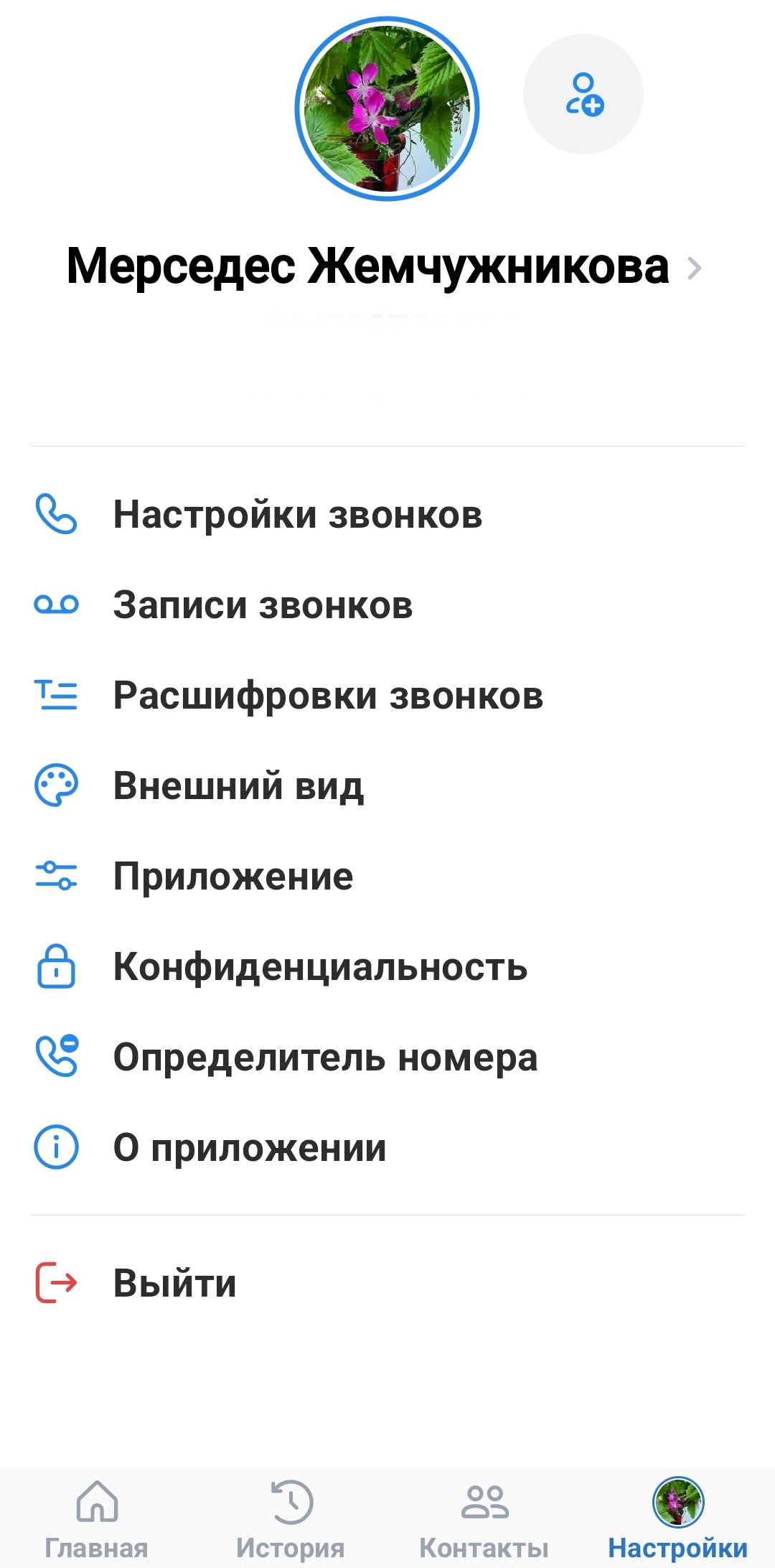Open О приложении
The height and width of the screenshot is (1568, 775).
click(x=387, y=1147)
